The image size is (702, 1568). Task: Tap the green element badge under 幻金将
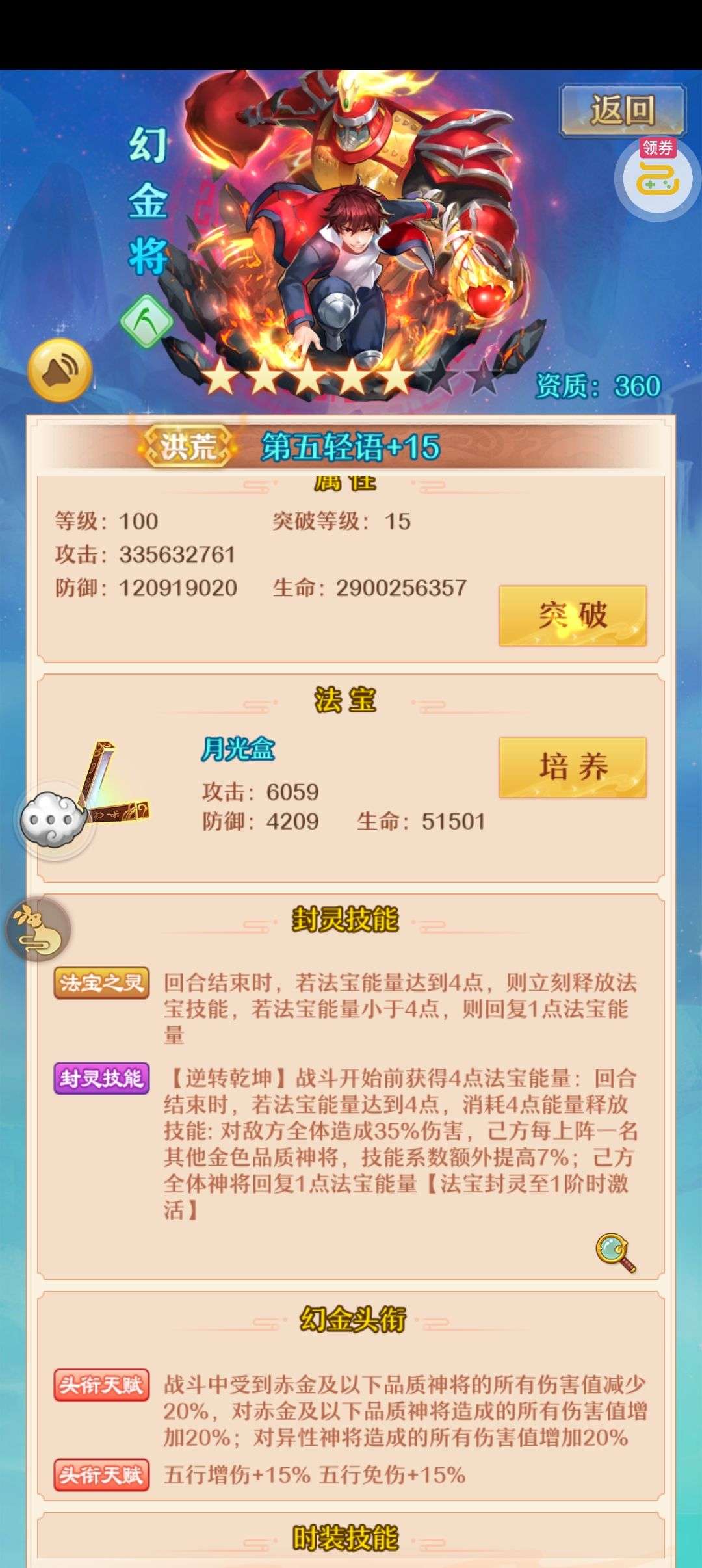pyautogui.click(x=147, y=320)
